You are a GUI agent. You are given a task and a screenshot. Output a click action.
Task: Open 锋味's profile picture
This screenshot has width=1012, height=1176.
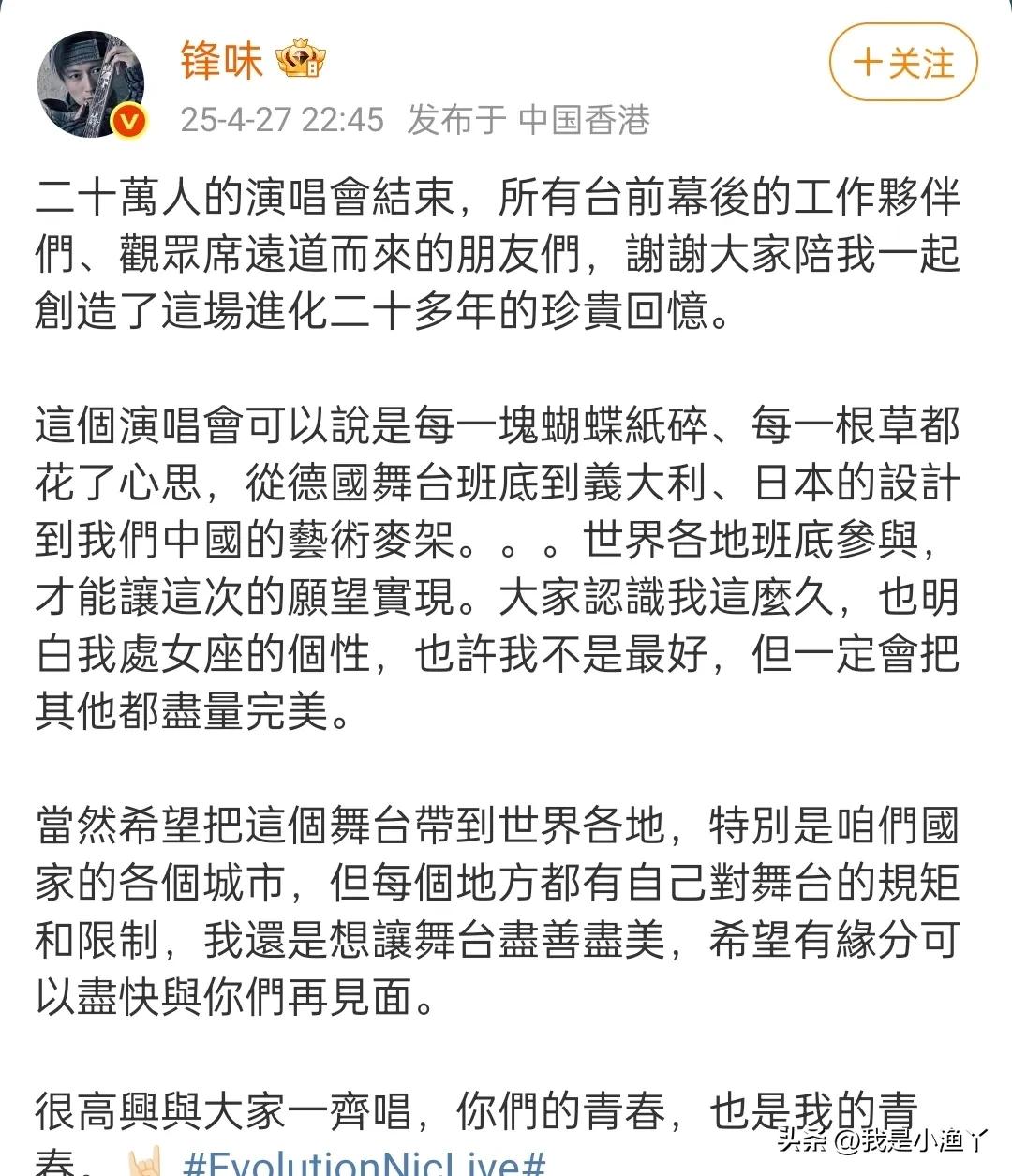point(91,84)
